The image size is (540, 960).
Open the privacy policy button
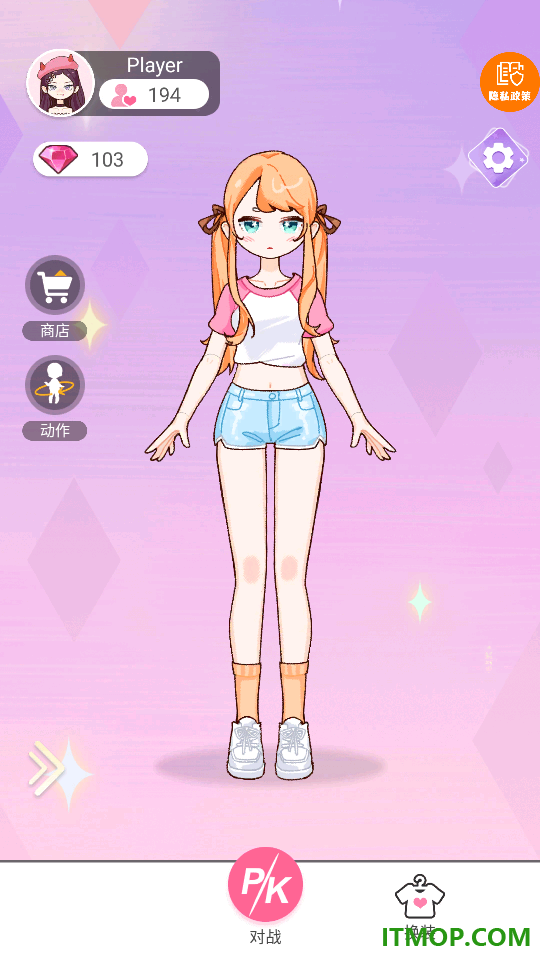click(509, 82)
